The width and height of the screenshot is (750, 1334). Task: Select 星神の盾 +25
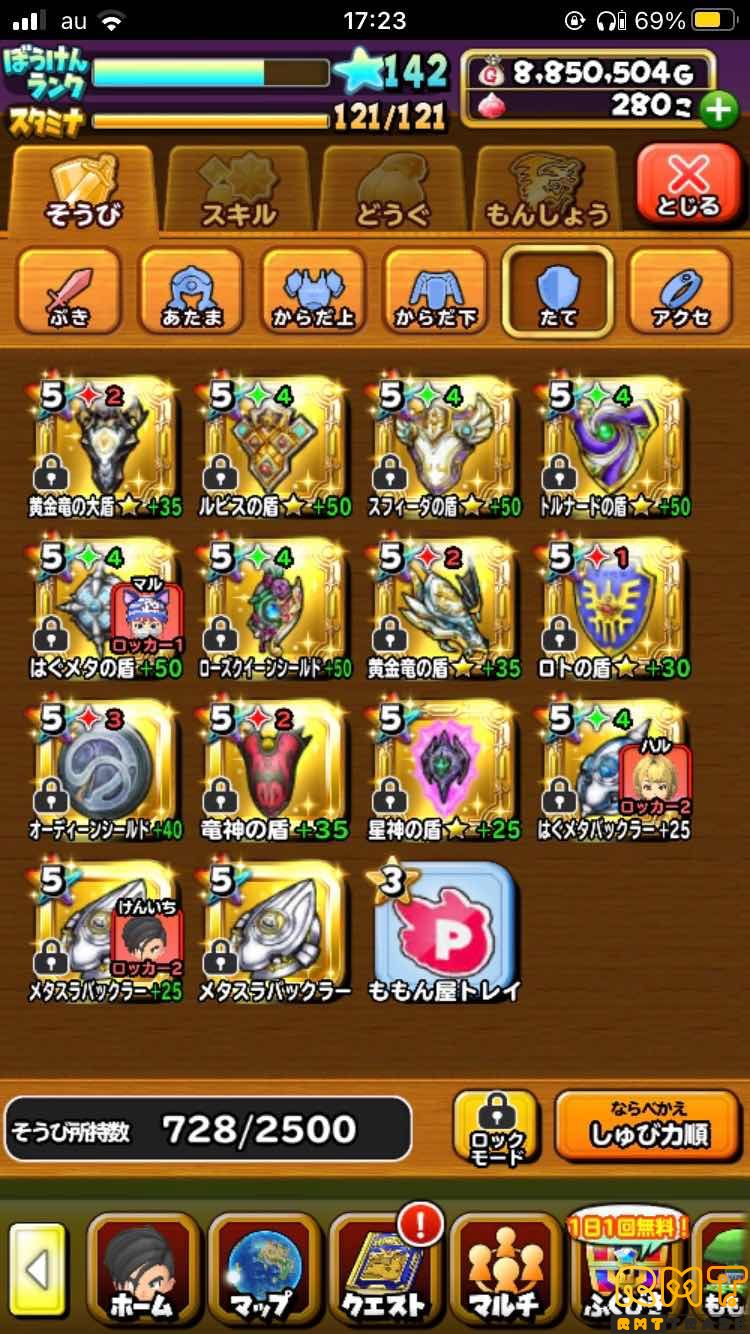pyautogui.click(x=443, y=771)
